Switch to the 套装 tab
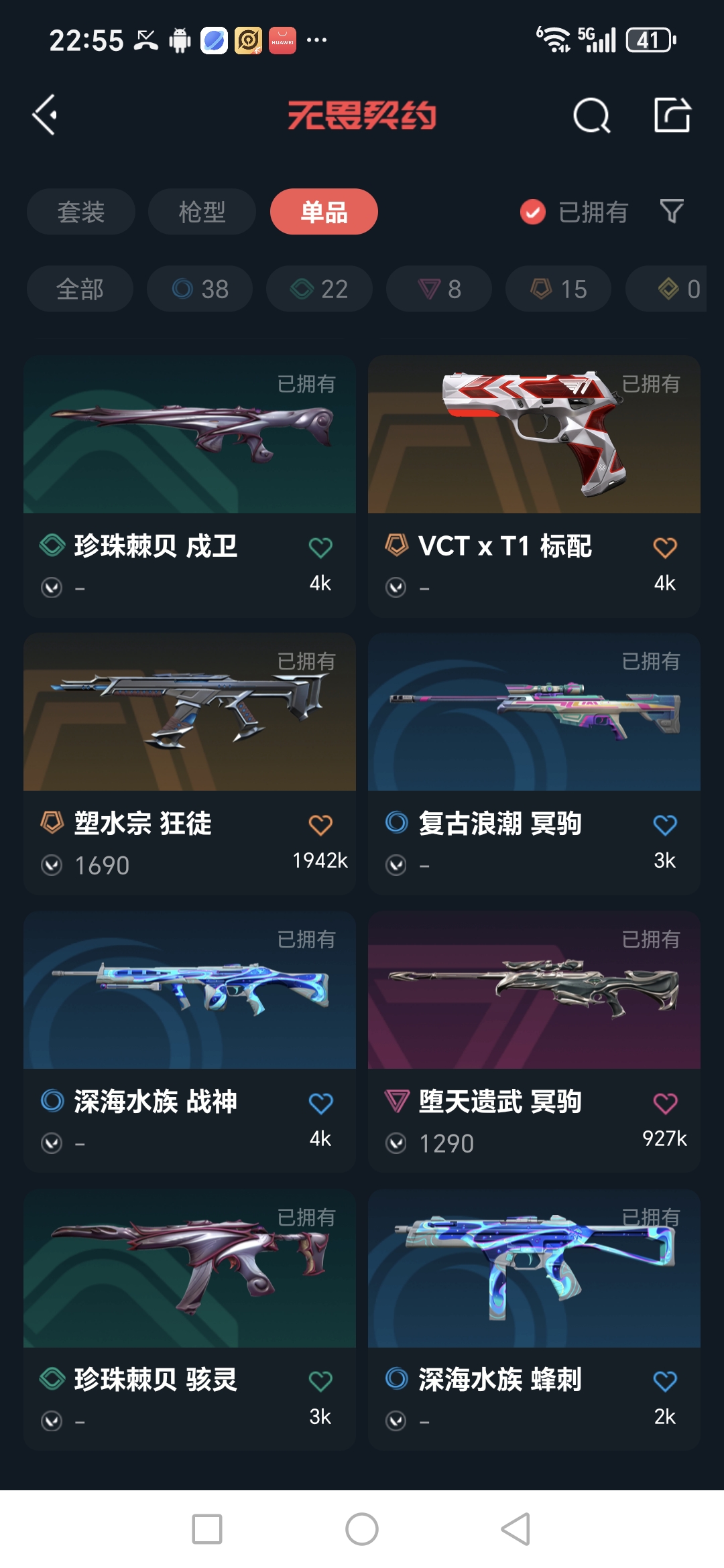724x1568 pixels. 81,212
